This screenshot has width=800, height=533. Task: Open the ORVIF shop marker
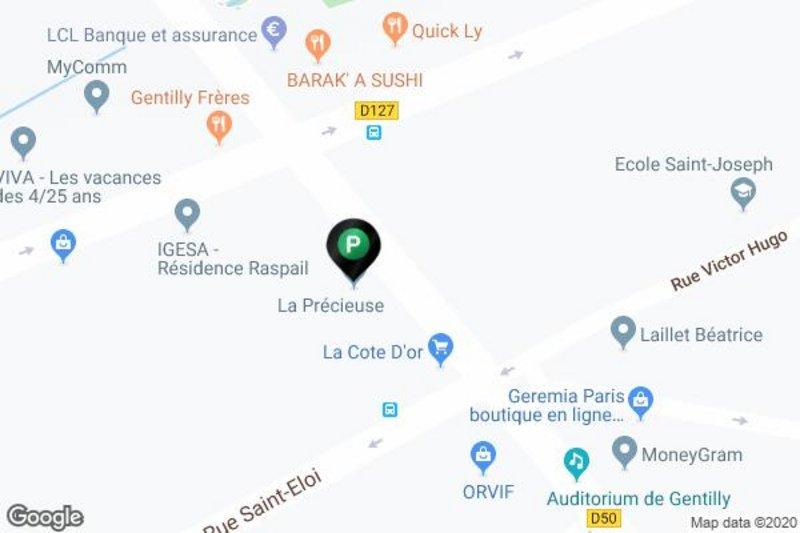pos(484,458)
